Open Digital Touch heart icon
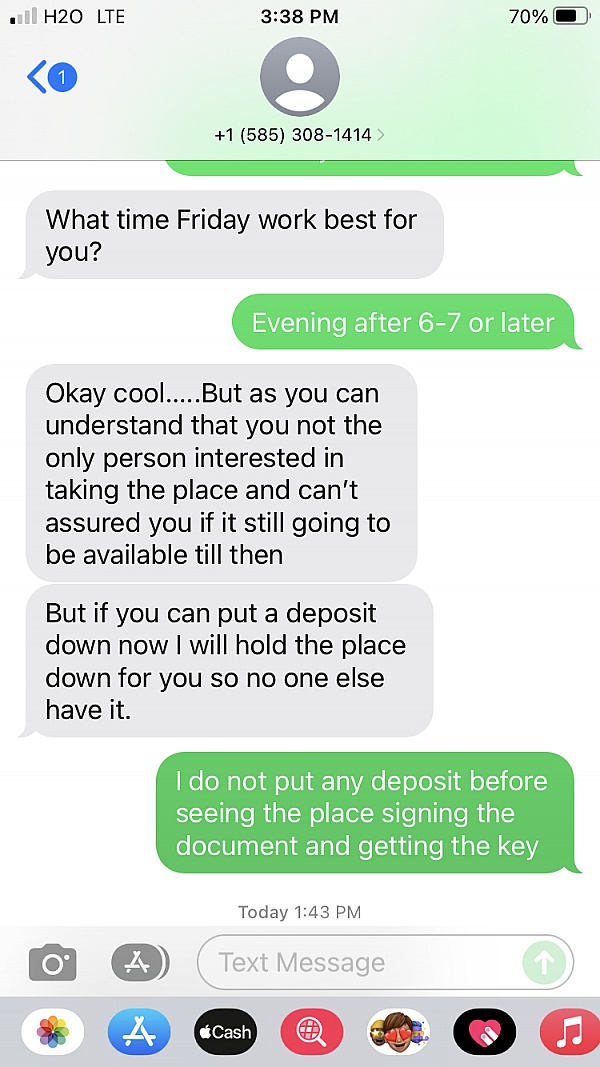600x1067 pixels. [484, 1031]
